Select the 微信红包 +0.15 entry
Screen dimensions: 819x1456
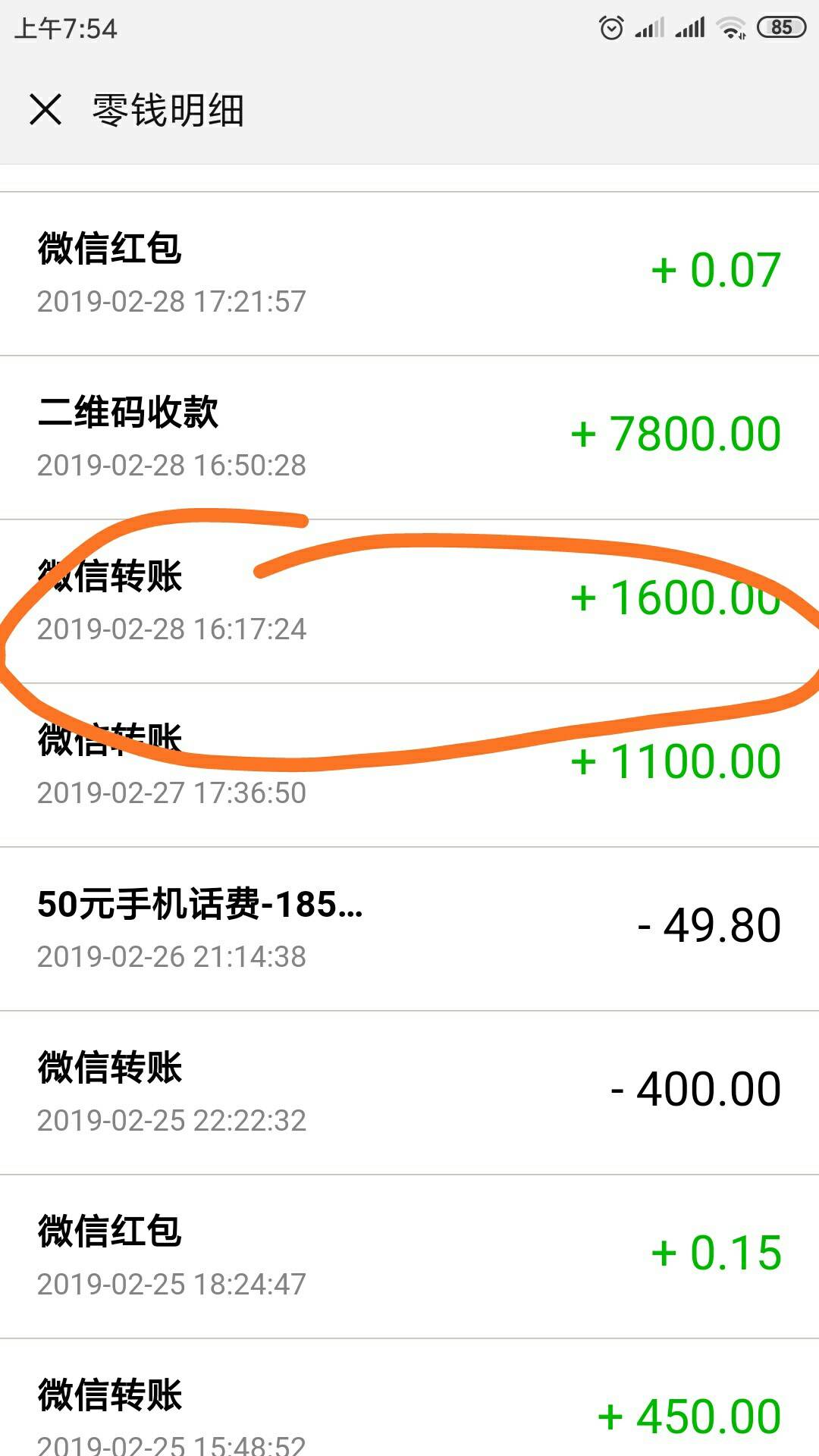(409, 1257)
